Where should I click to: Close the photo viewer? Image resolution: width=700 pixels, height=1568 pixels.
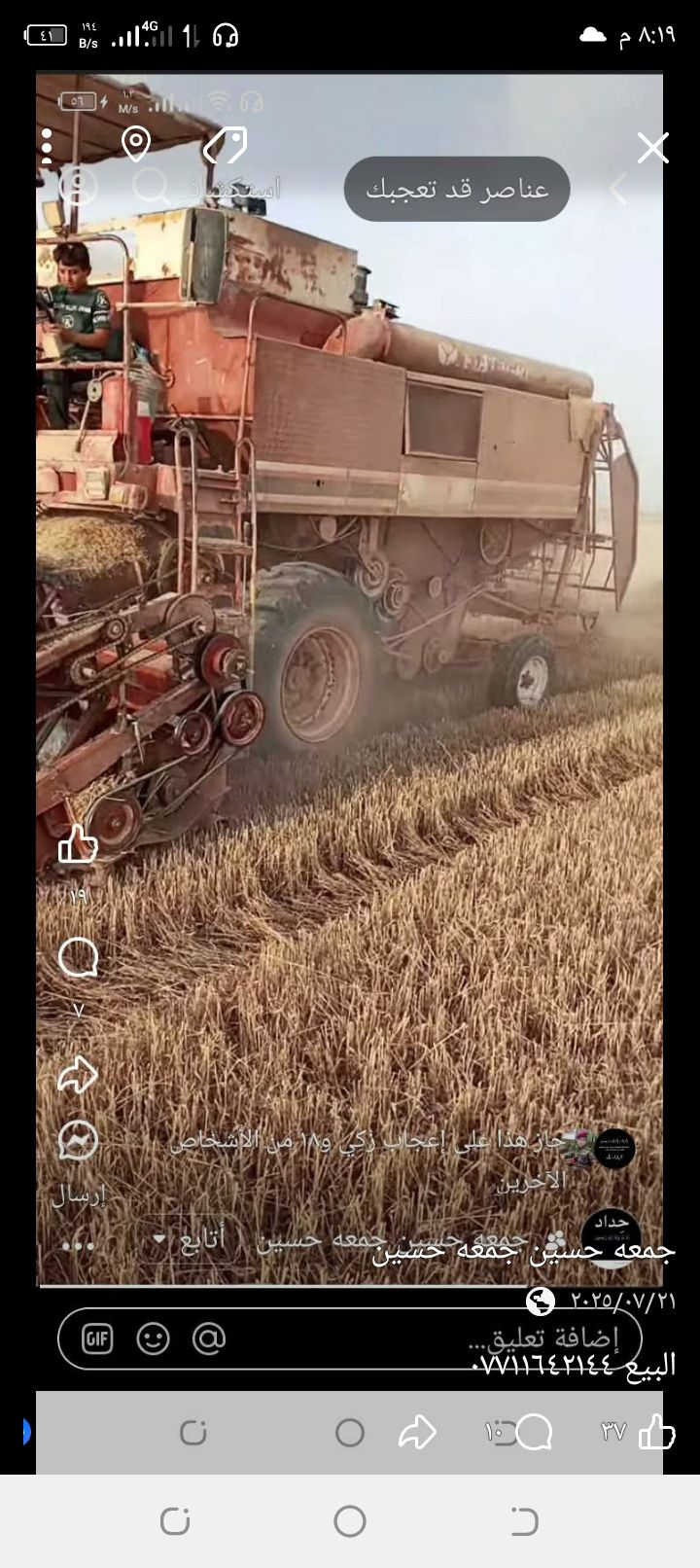pos(652,148)
